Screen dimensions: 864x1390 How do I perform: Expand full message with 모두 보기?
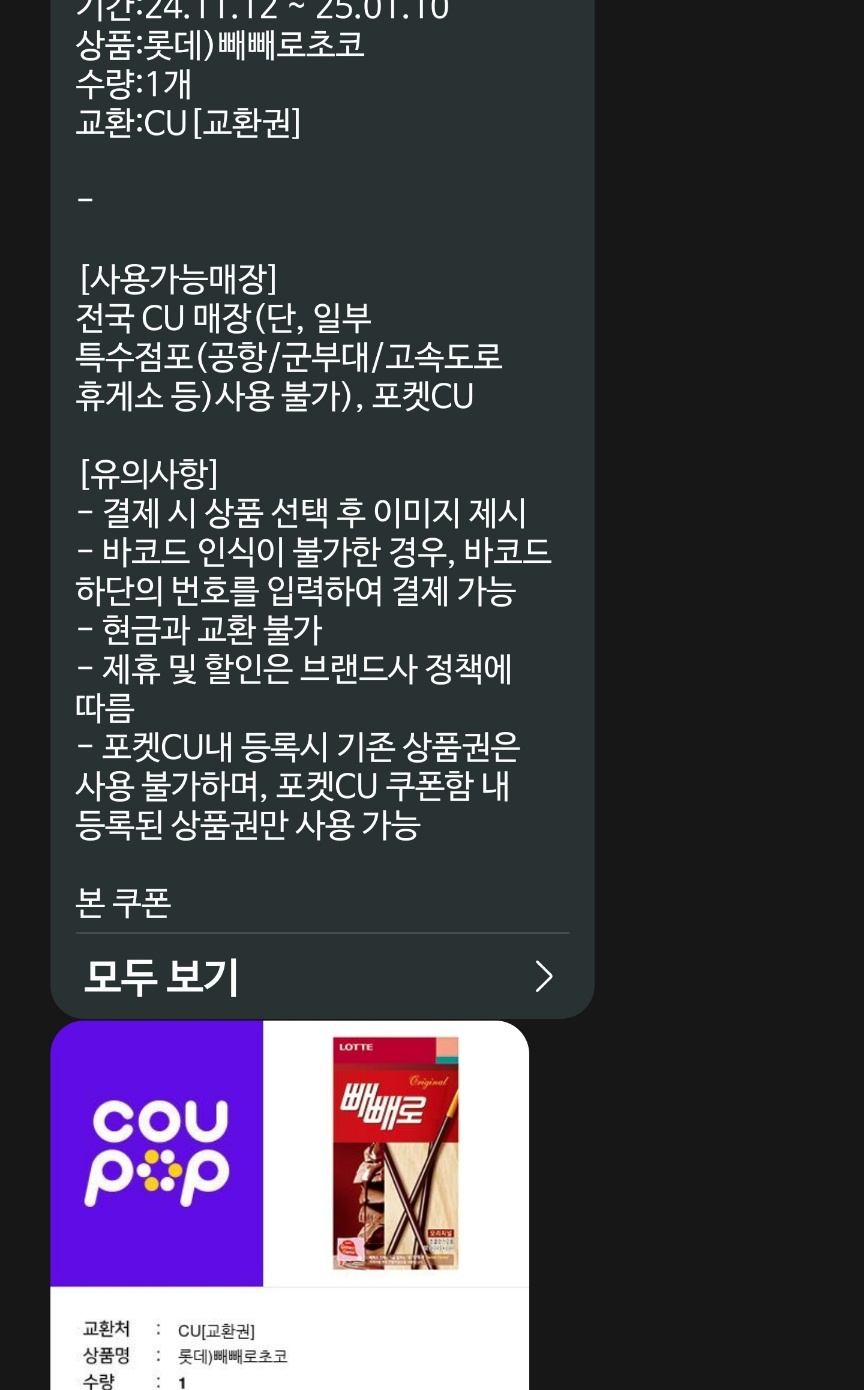[320, 976]
